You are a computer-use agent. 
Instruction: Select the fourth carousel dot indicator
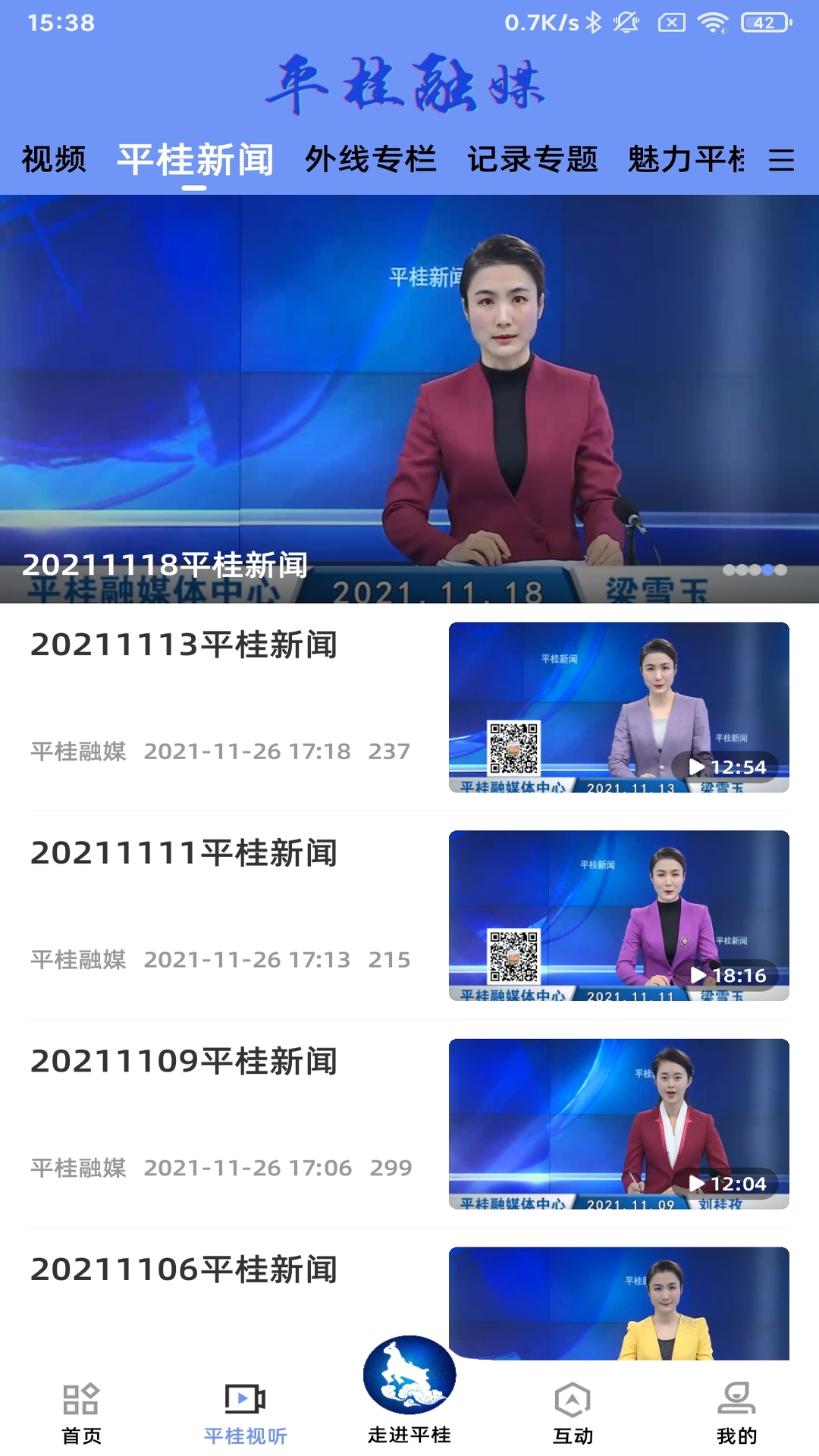point(768,569)
